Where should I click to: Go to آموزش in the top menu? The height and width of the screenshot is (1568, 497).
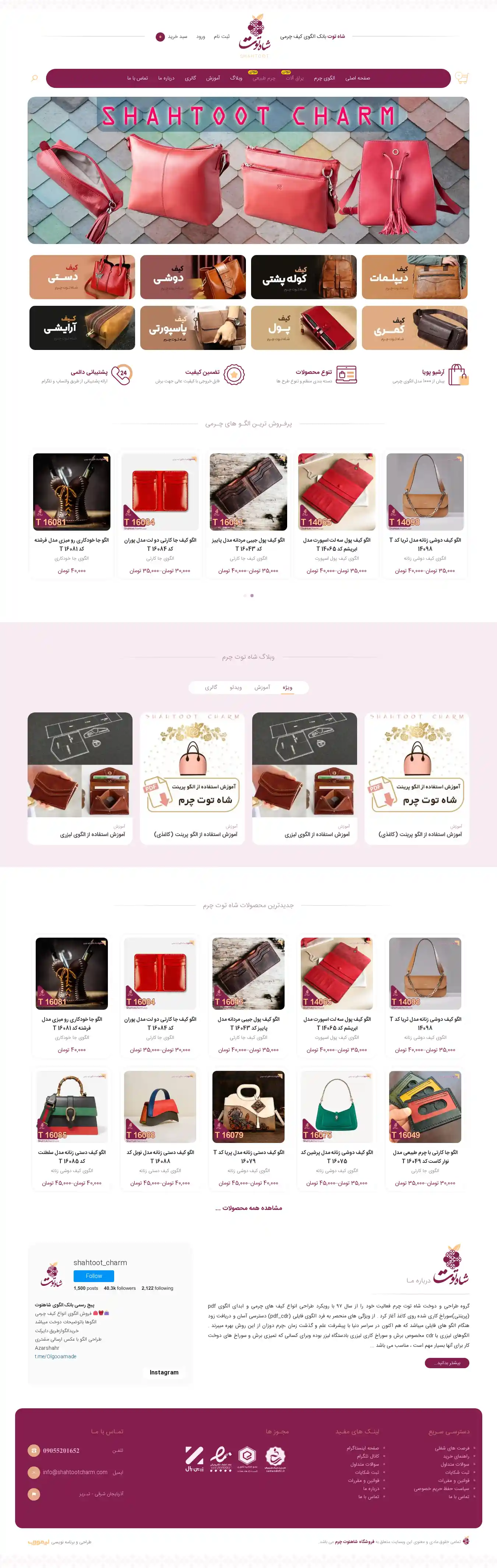[x=212, y=78]
